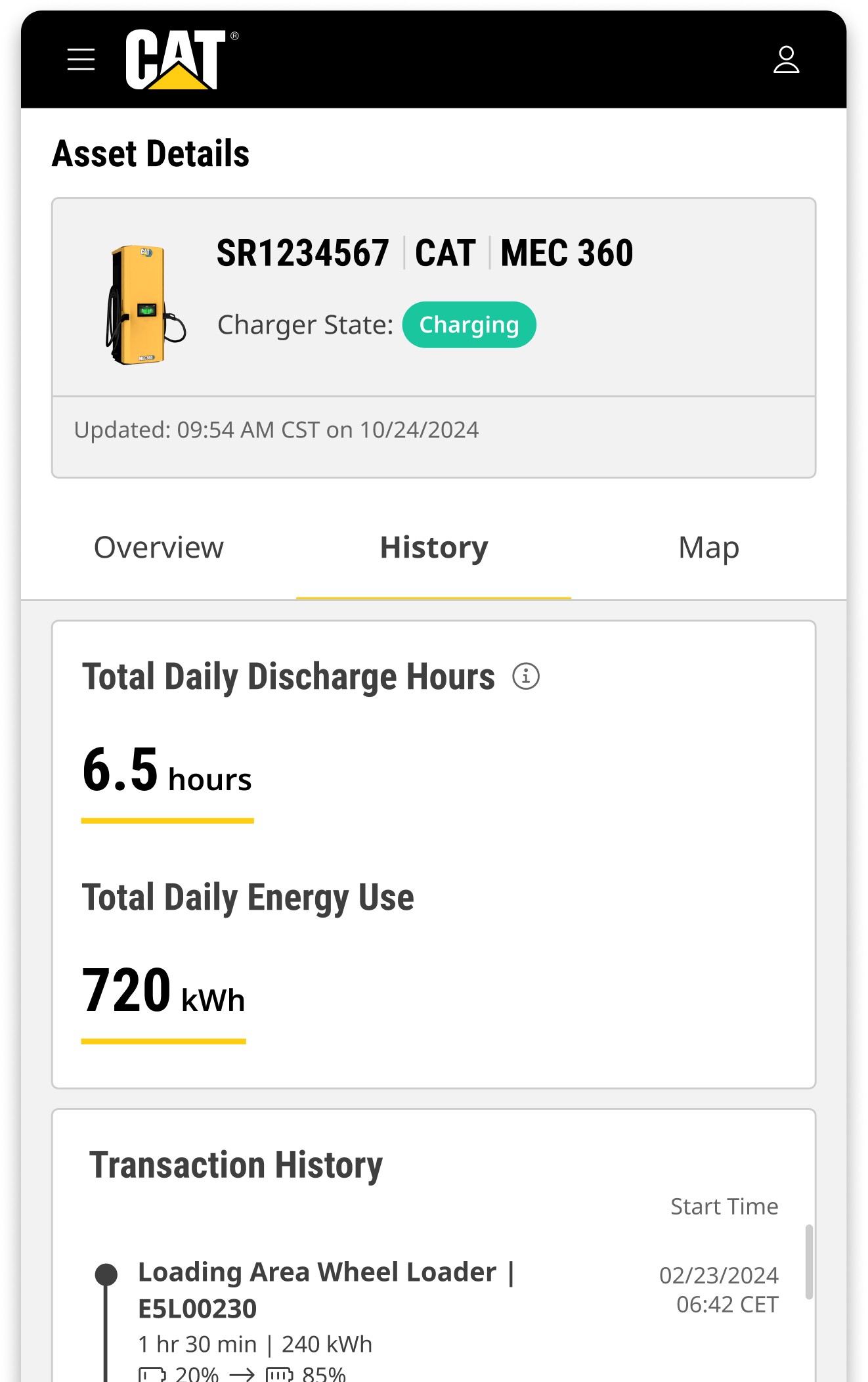Viewport: 868px width, 1382px height.
Task: Show info about Total Daily Discharge Hours
Action: (x=526, y=676)
